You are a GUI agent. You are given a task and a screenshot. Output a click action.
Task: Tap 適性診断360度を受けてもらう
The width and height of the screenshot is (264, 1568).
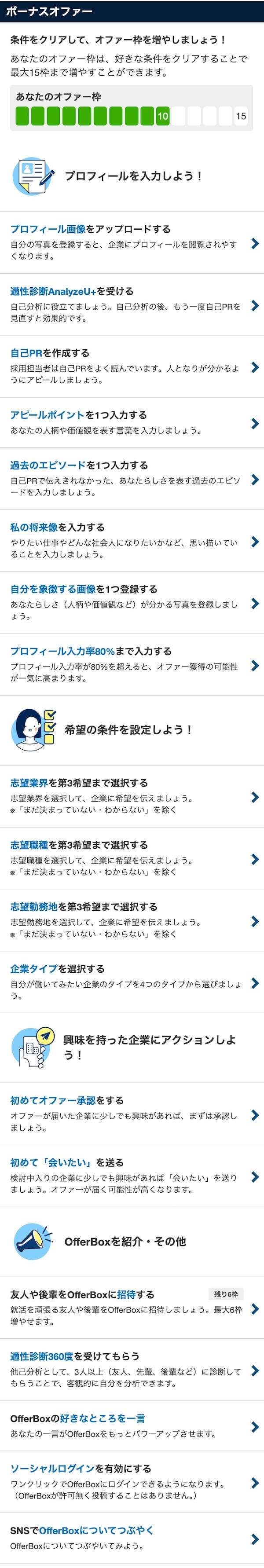tap(132, 1370)
